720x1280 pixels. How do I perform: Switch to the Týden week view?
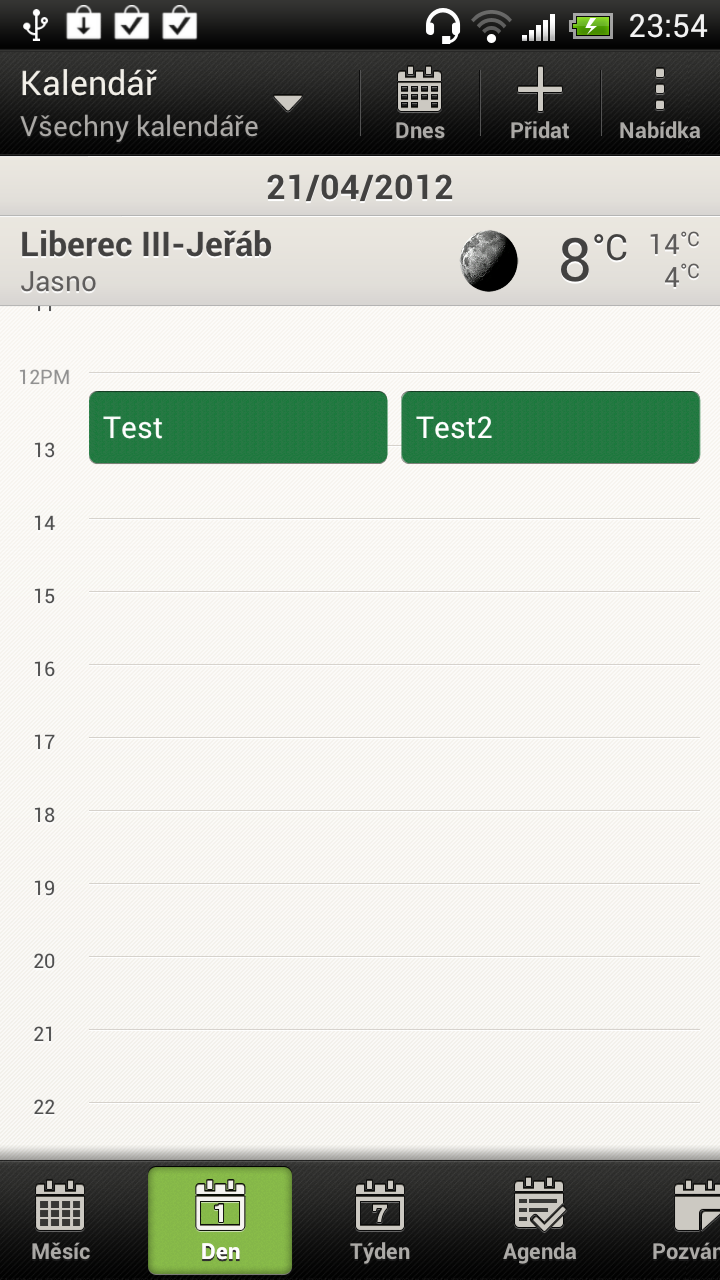[380, 1221]
